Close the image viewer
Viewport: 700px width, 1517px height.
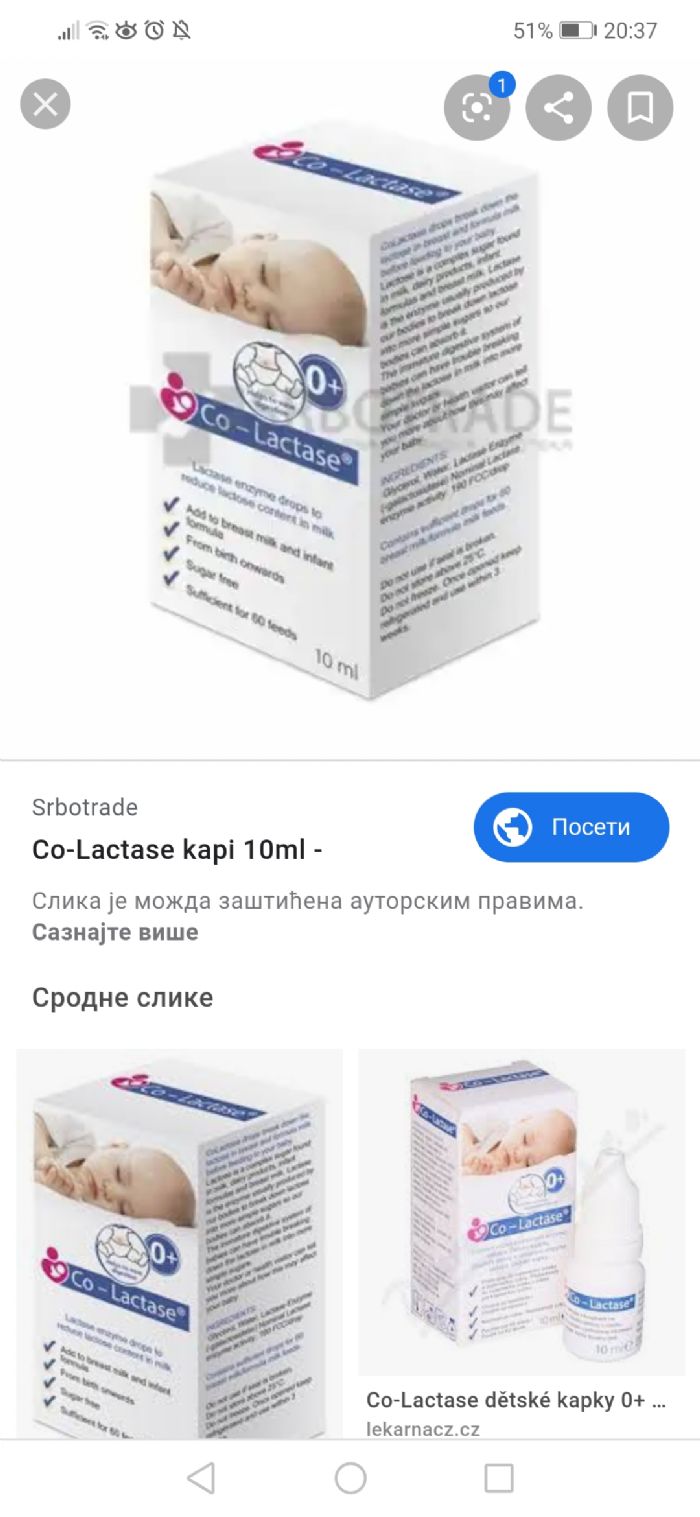click(45, 105)
